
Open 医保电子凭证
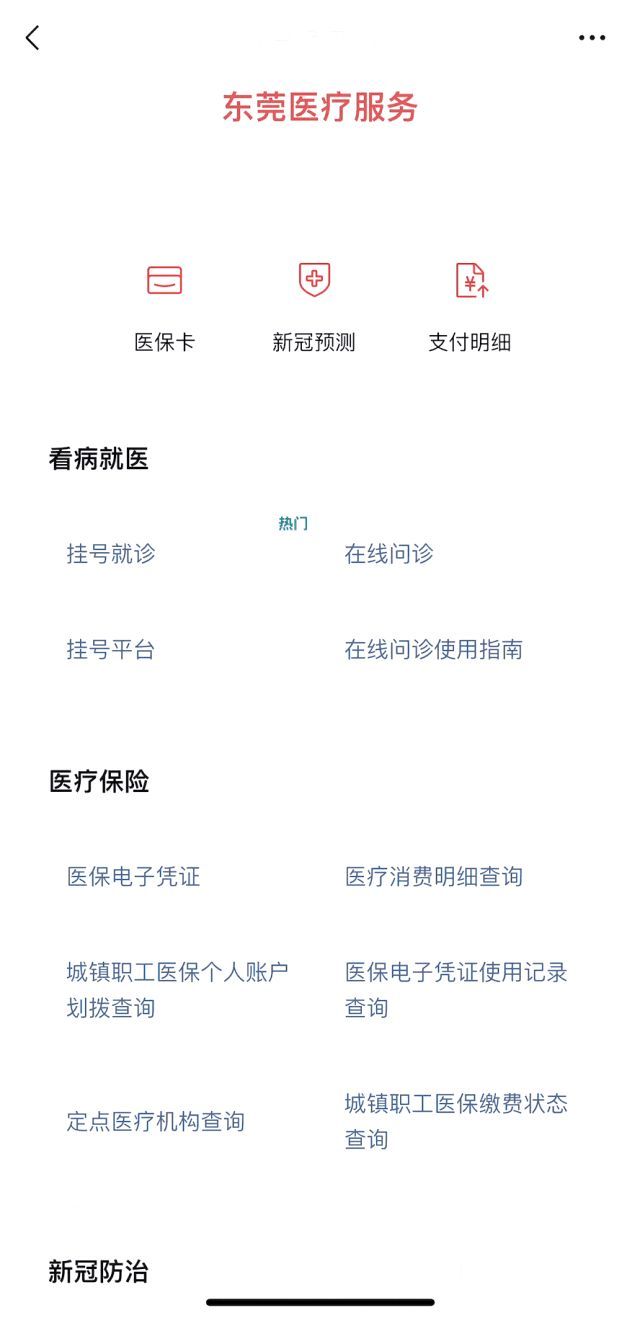133,877
